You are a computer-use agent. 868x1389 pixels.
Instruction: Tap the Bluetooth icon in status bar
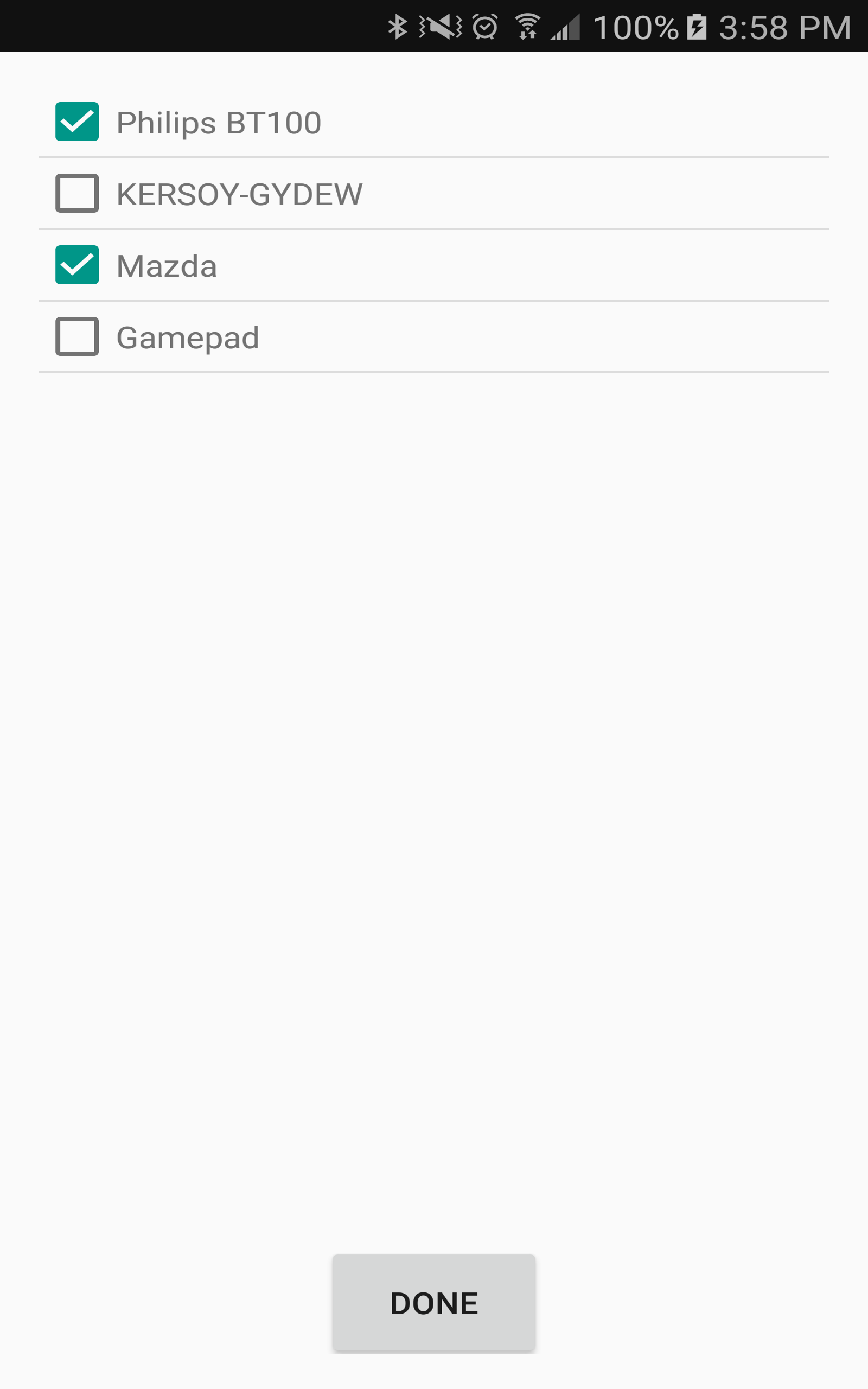point(397,26)
